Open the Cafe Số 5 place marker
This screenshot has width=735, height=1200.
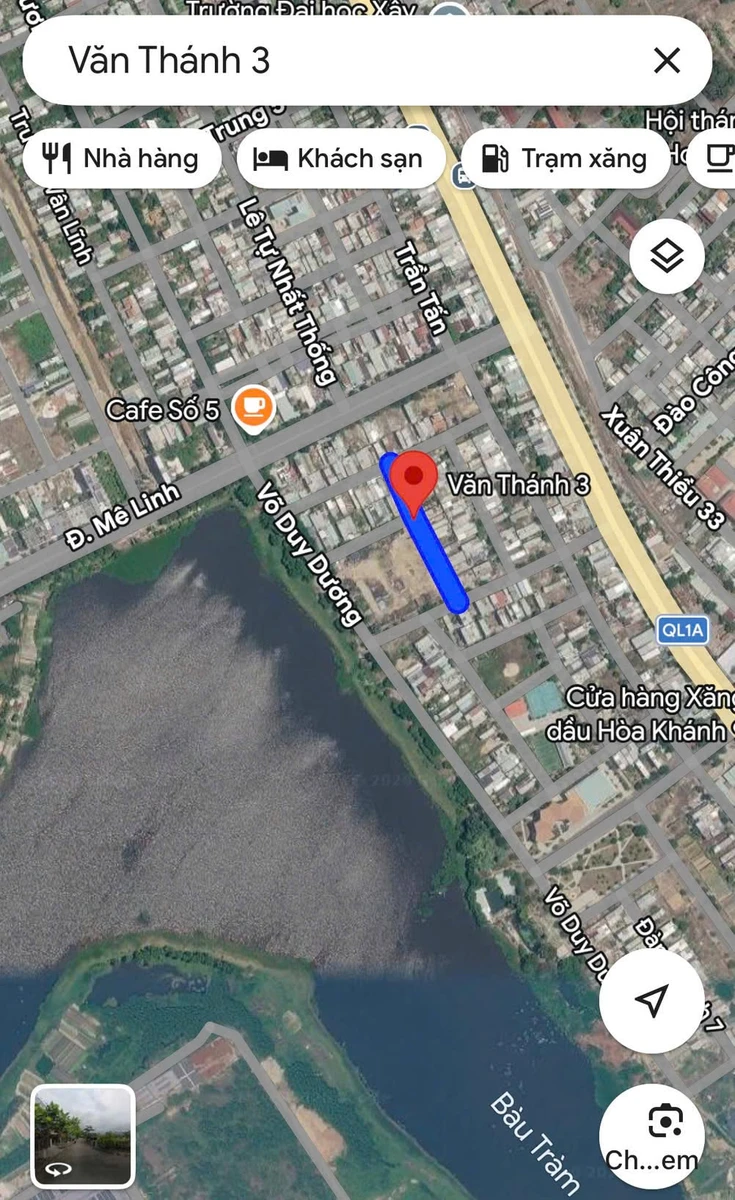click(x=254, y=408)
